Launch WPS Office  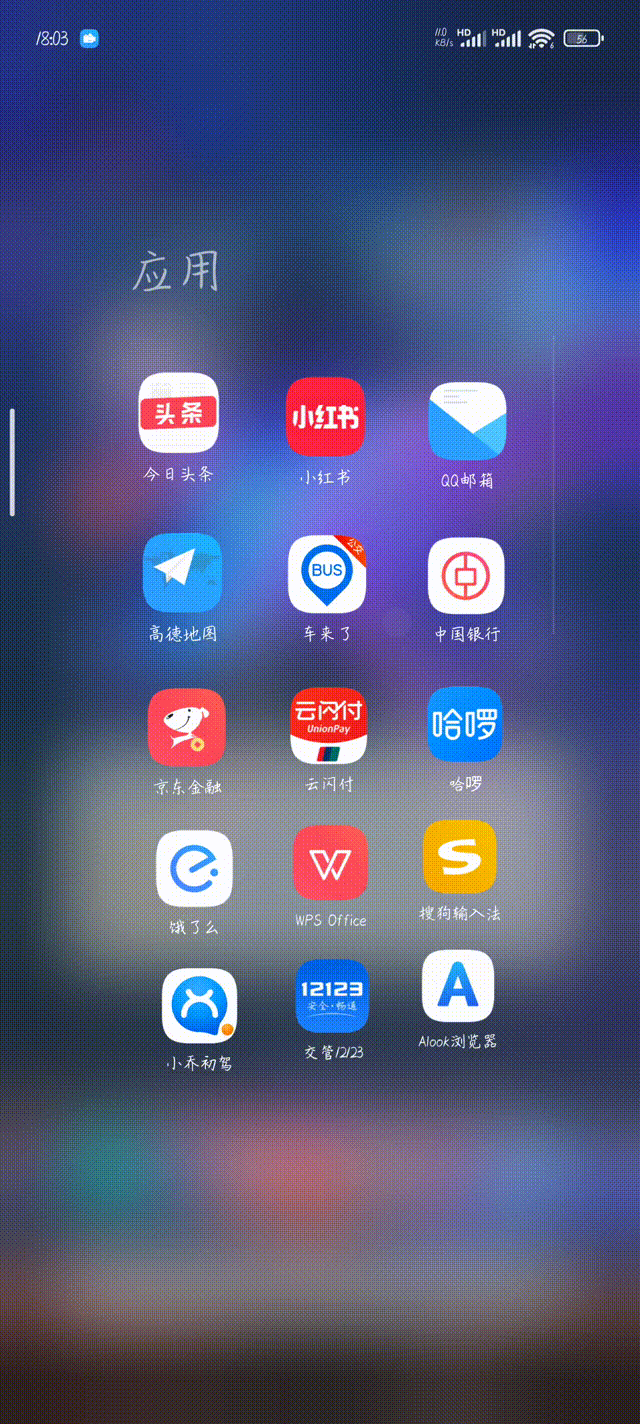tap(330, 863)
